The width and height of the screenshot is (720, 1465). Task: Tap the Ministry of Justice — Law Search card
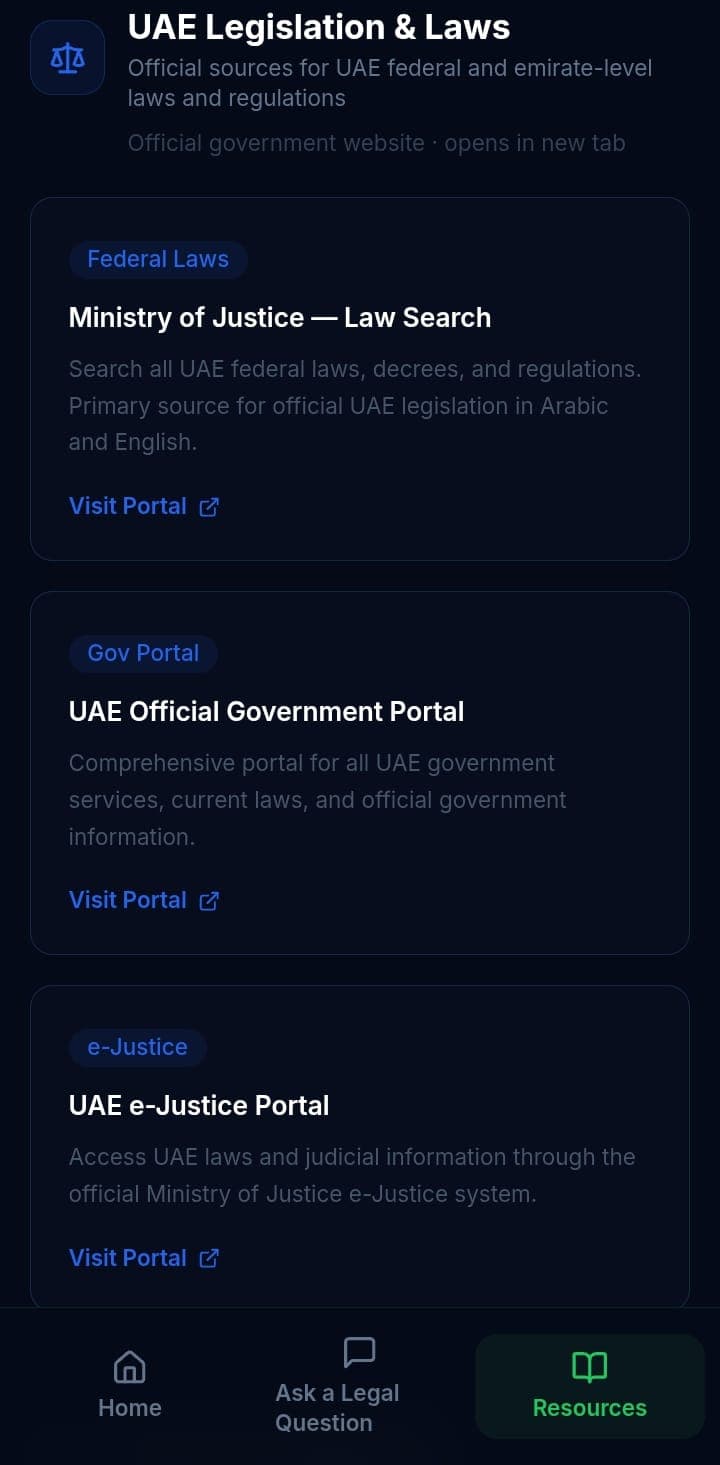(x=360, y=378)
